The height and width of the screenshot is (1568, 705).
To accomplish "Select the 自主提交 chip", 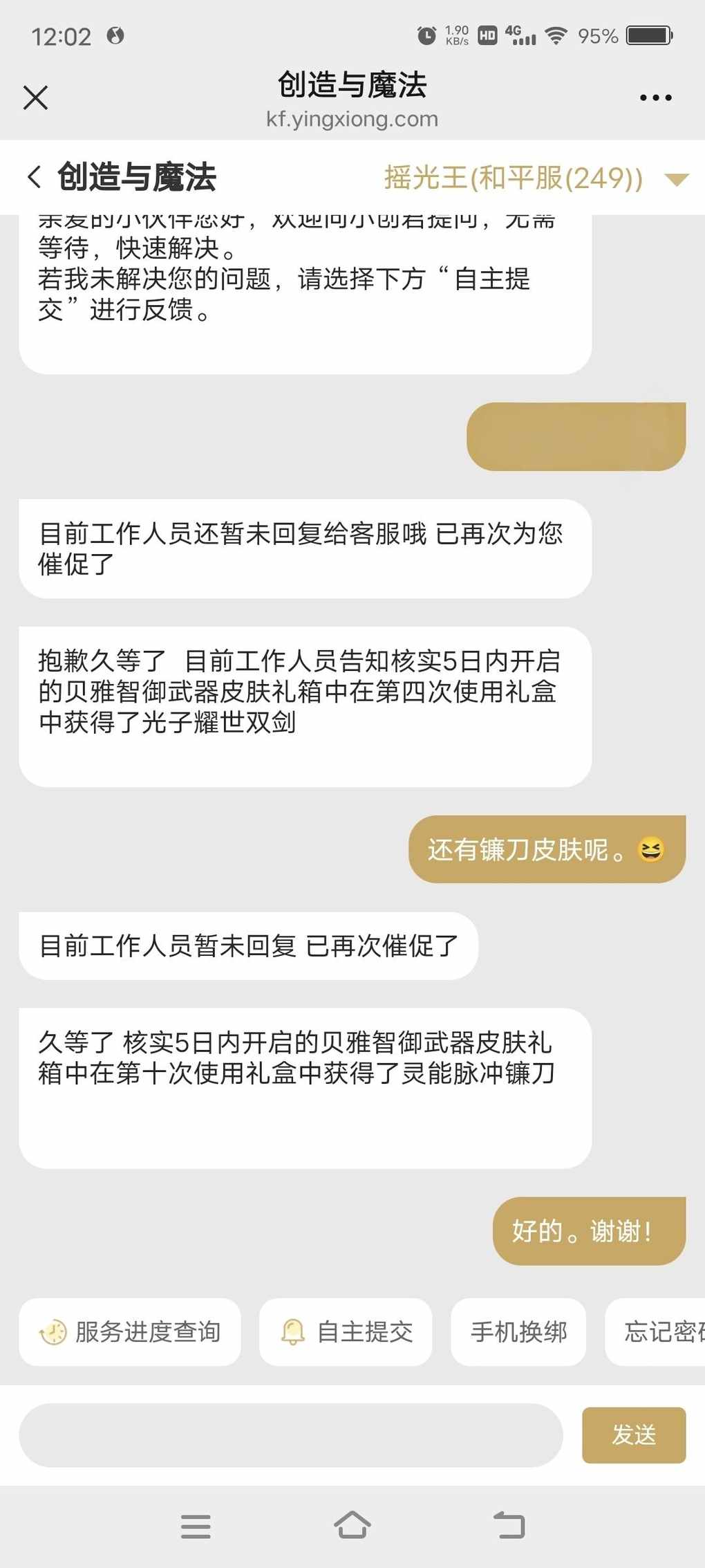I will [x=346, y=1331].
